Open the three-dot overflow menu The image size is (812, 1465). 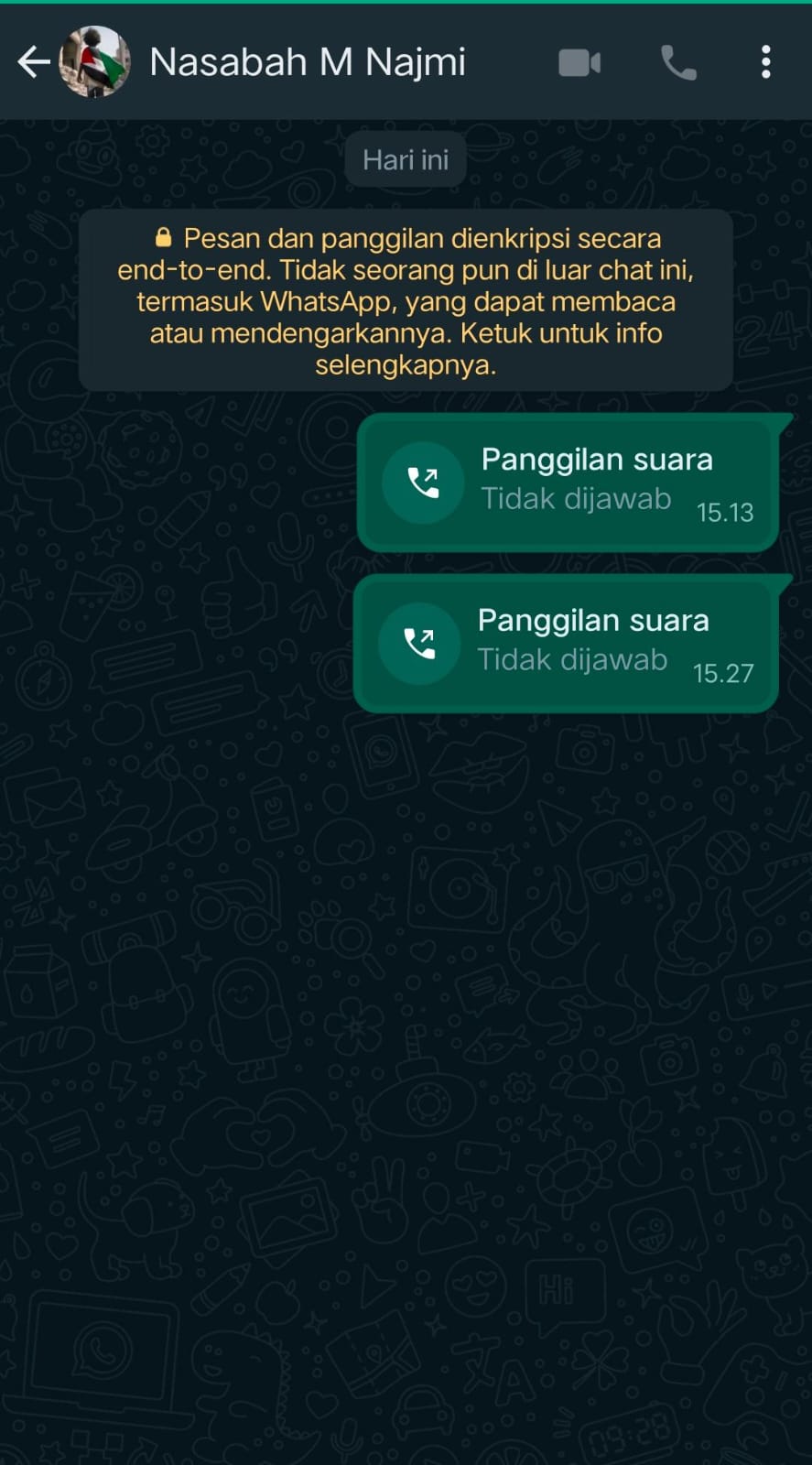pos(766,62)
